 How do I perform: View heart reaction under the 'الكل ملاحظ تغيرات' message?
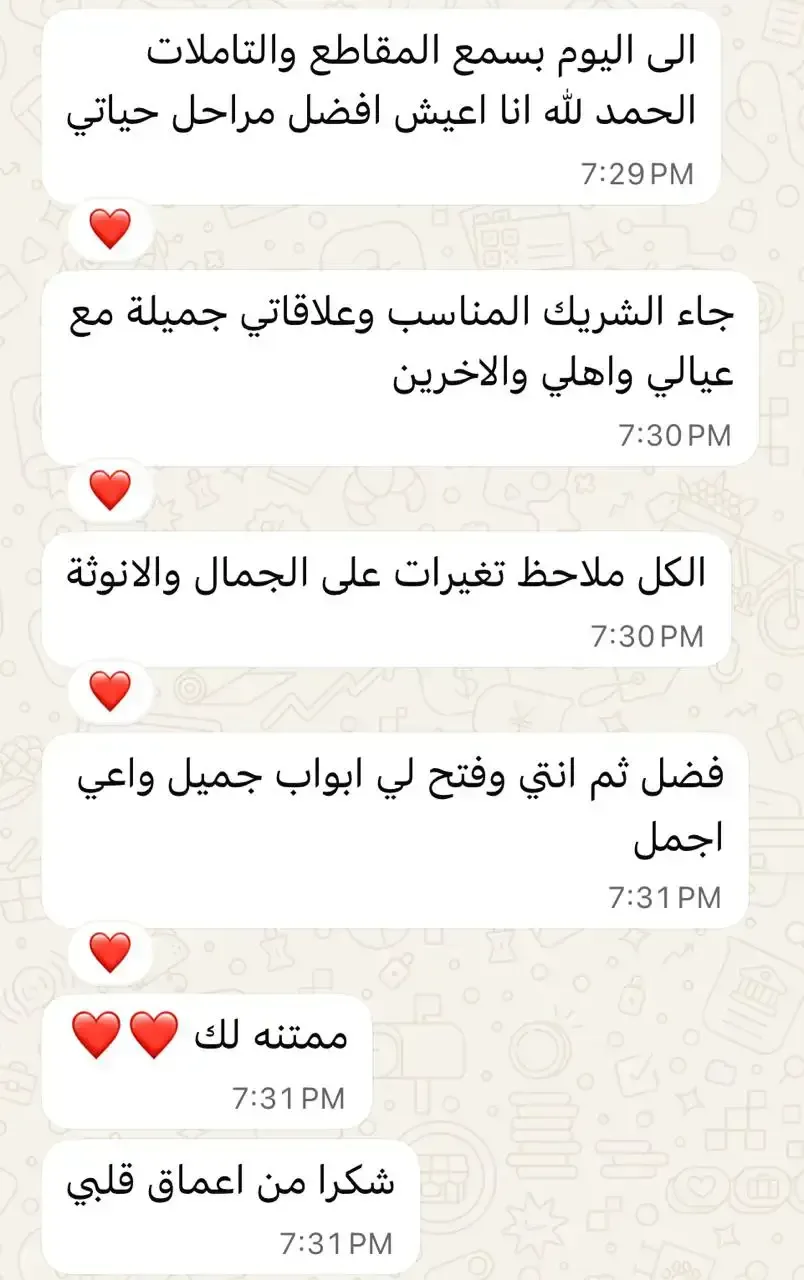[110, 691]
